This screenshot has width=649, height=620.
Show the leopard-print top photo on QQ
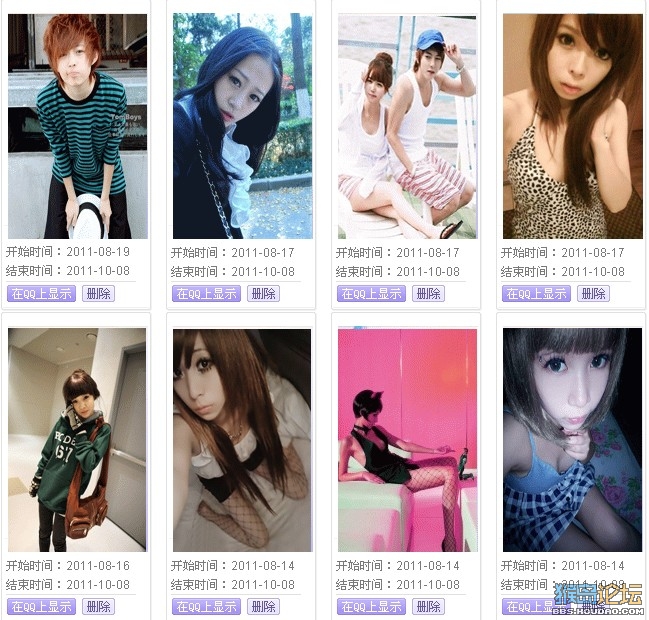[536, 293]
